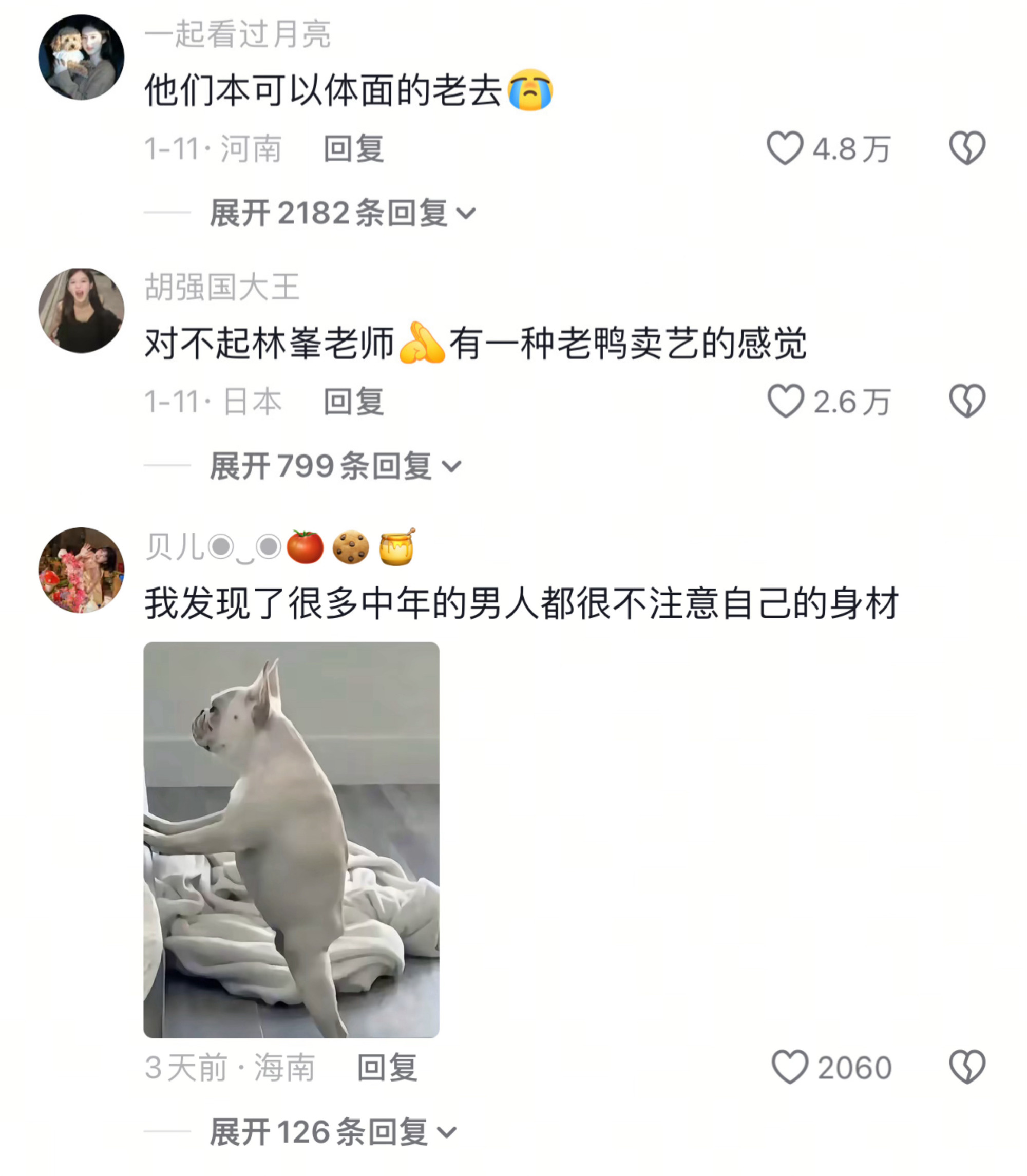Image resolution: width=1027 pixels, height=1176 pixels.
Task: Expand the 799 replies
Action: coord(335,466)
